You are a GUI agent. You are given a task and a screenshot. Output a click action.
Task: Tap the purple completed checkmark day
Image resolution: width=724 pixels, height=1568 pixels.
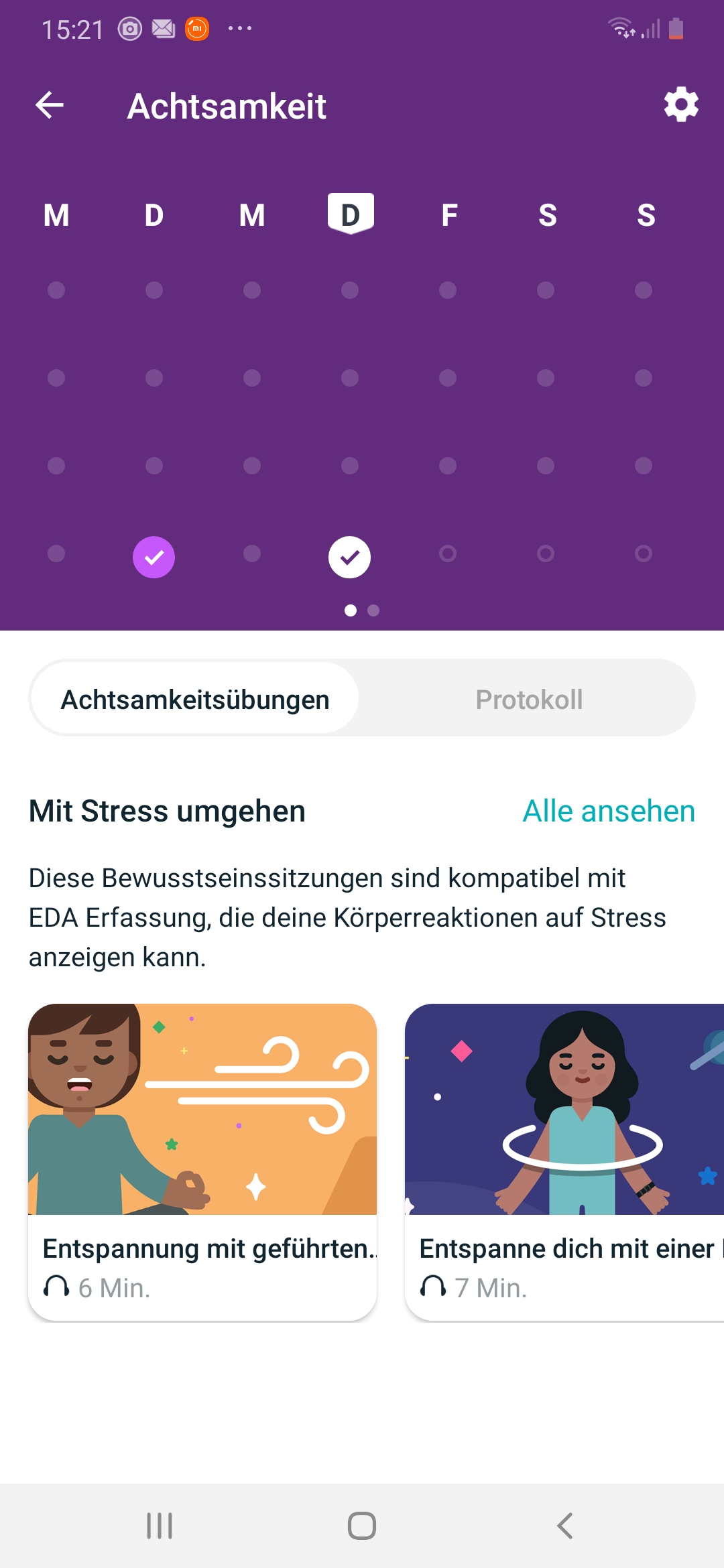point(154,557)
